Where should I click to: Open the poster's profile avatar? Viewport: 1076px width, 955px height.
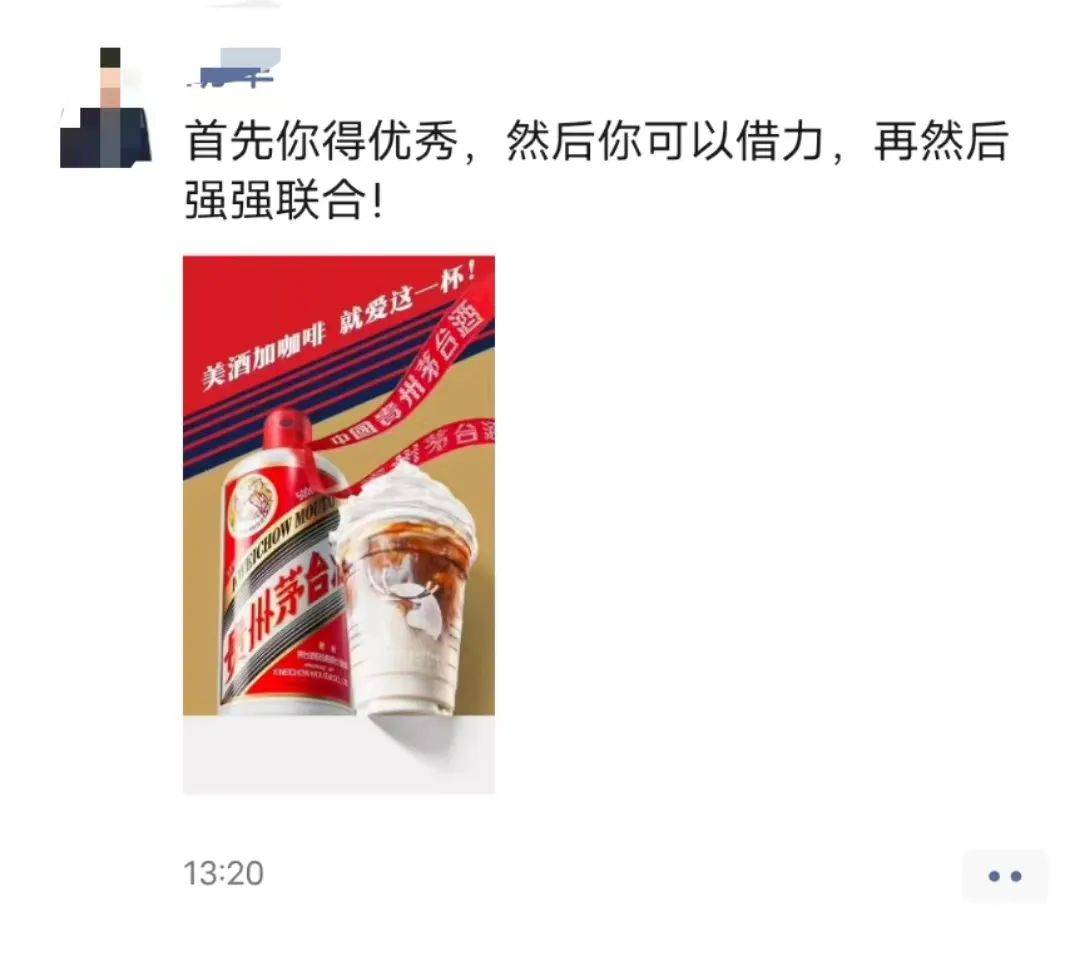pyautogui.click(x=106, y=108)
